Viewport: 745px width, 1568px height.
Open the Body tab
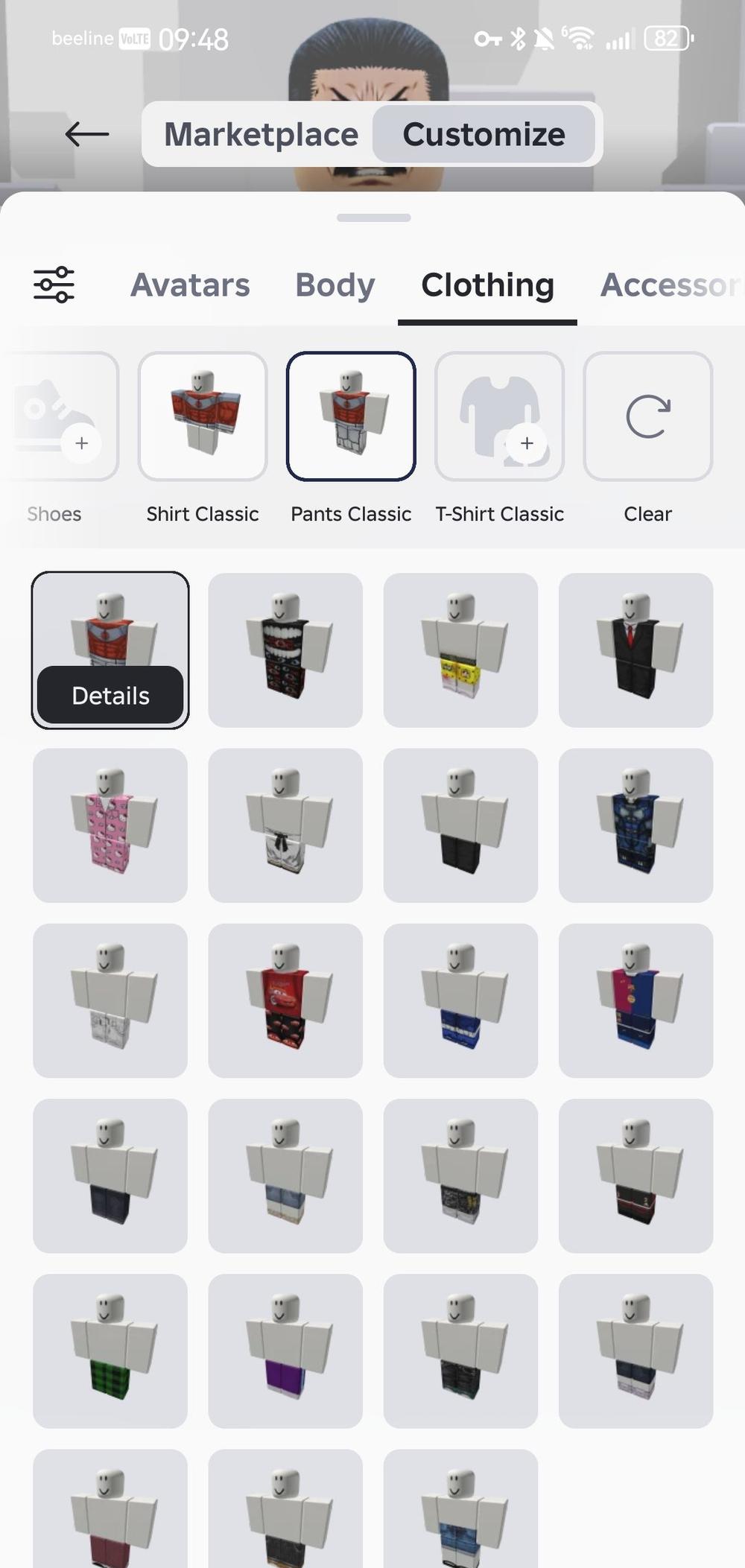click(335, 285)
